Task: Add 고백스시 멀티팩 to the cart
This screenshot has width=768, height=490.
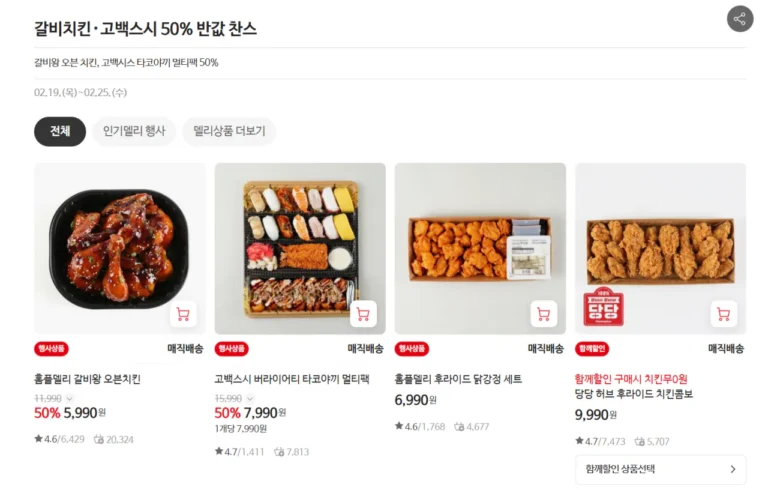Action: [x=363, y=314]
